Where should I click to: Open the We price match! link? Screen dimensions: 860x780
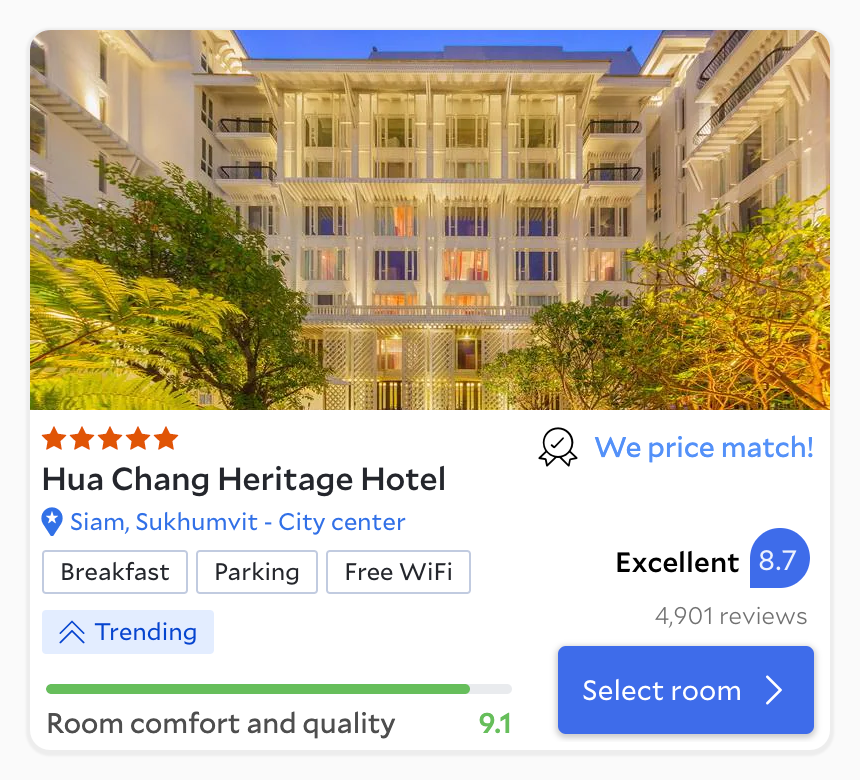tap(703, 447)
